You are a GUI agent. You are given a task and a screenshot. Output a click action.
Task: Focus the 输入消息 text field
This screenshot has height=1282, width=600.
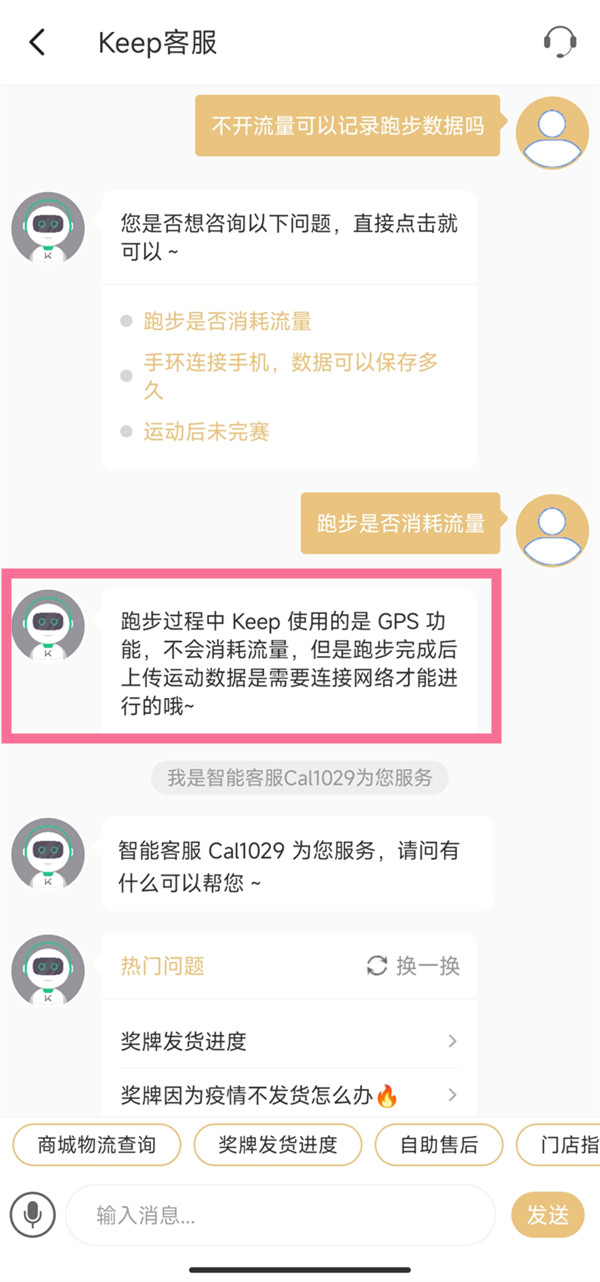(x=280, y=1215)
